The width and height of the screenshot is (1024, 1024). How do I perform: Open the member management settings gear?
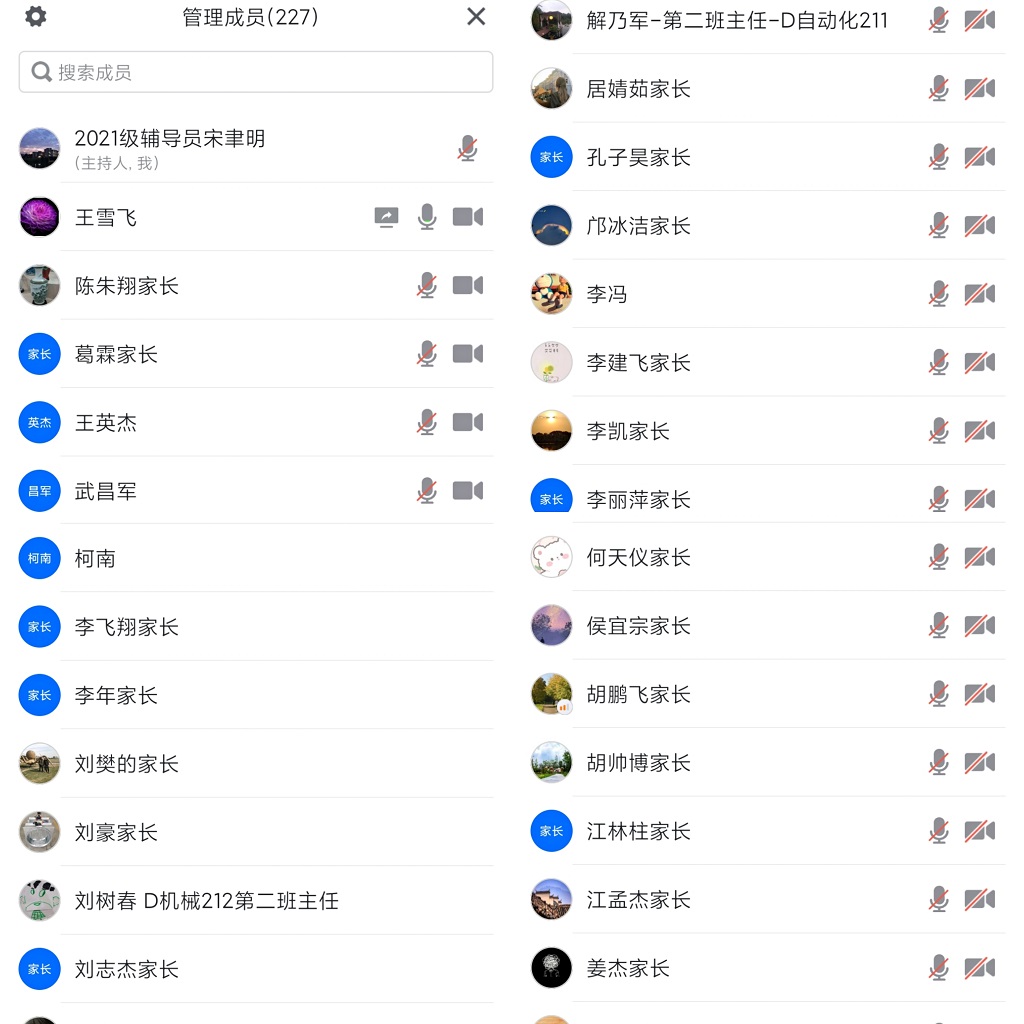[35, 16]
